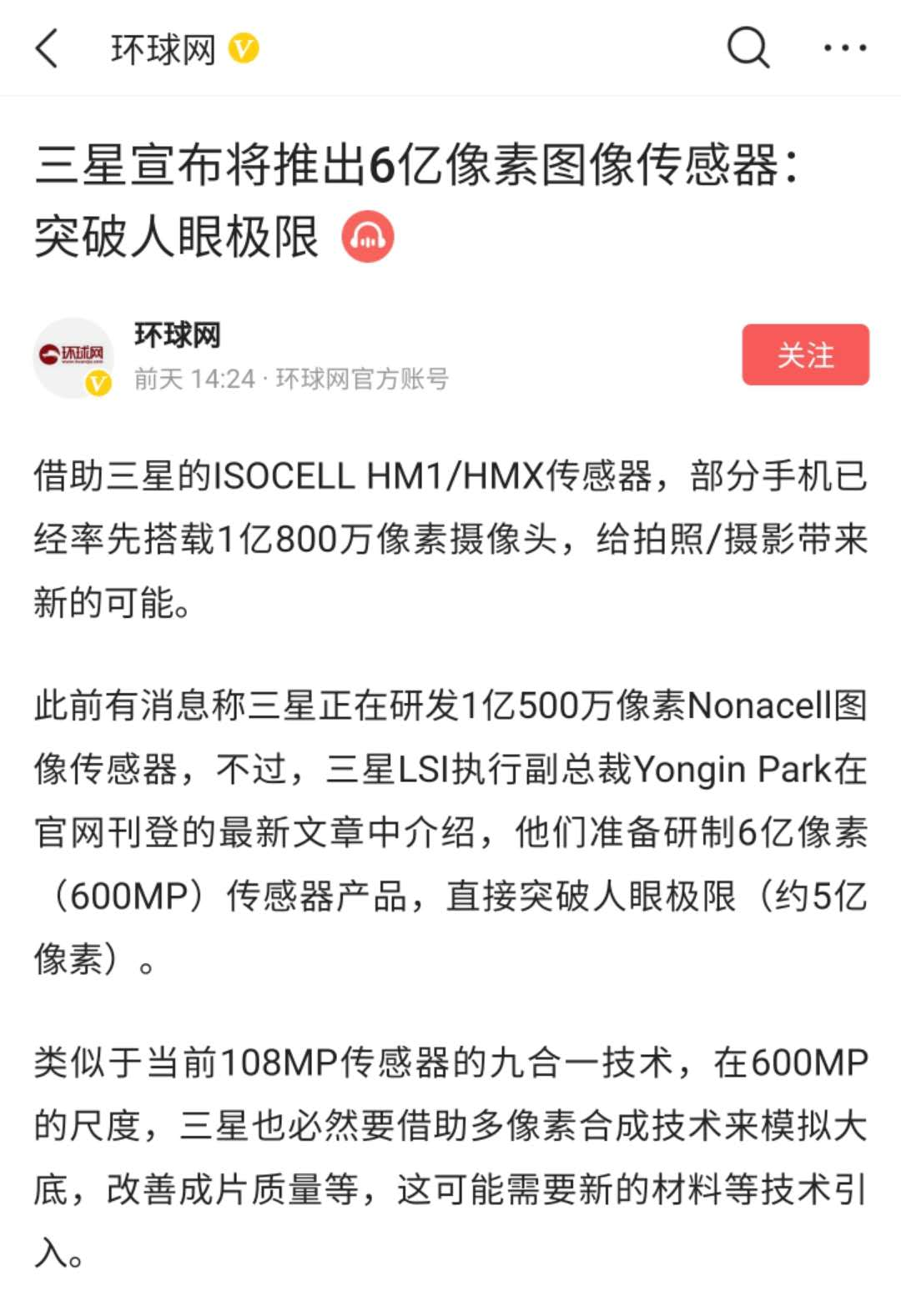
Task: Tap 关注 to follow 环球网
Action: point(805,355)
